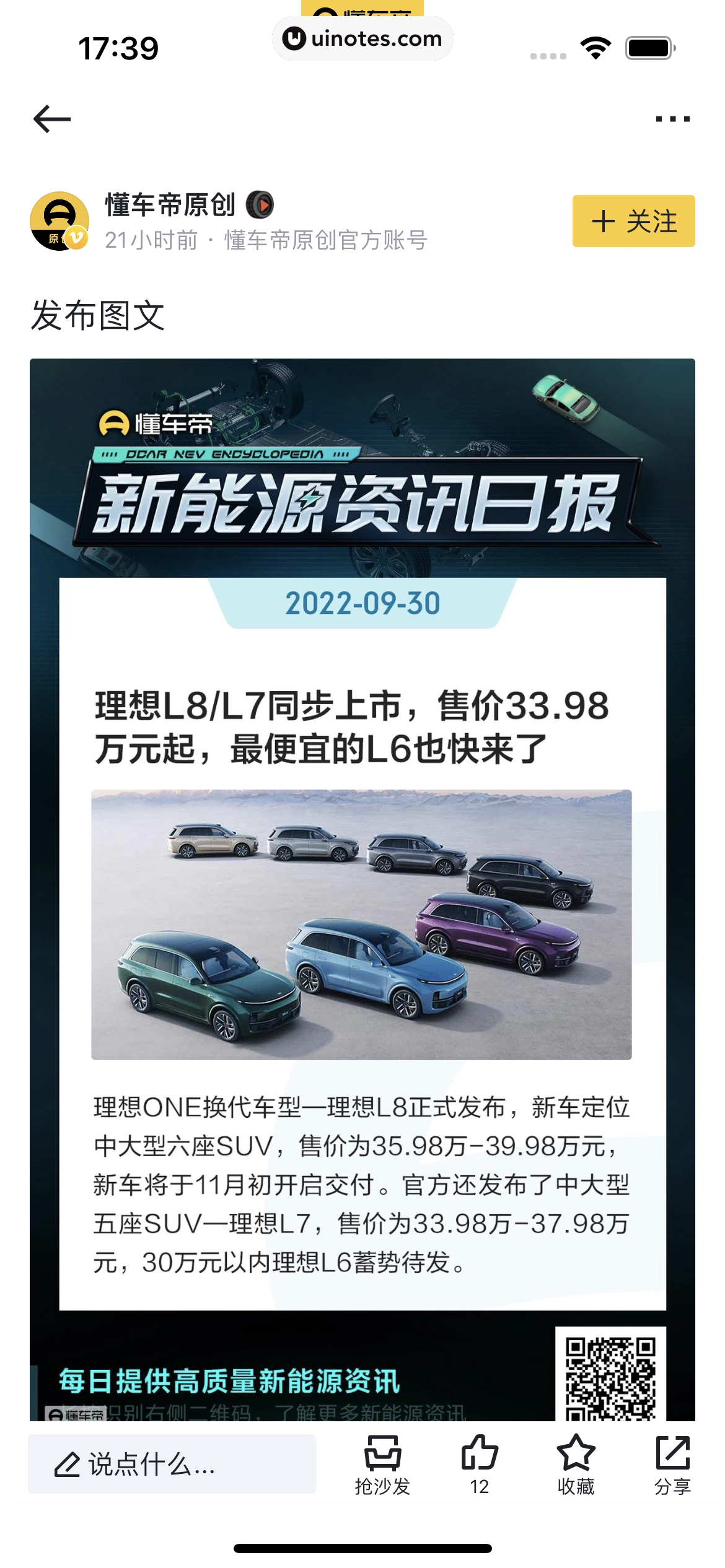Share this post via 分享

tap(672, 1464)
